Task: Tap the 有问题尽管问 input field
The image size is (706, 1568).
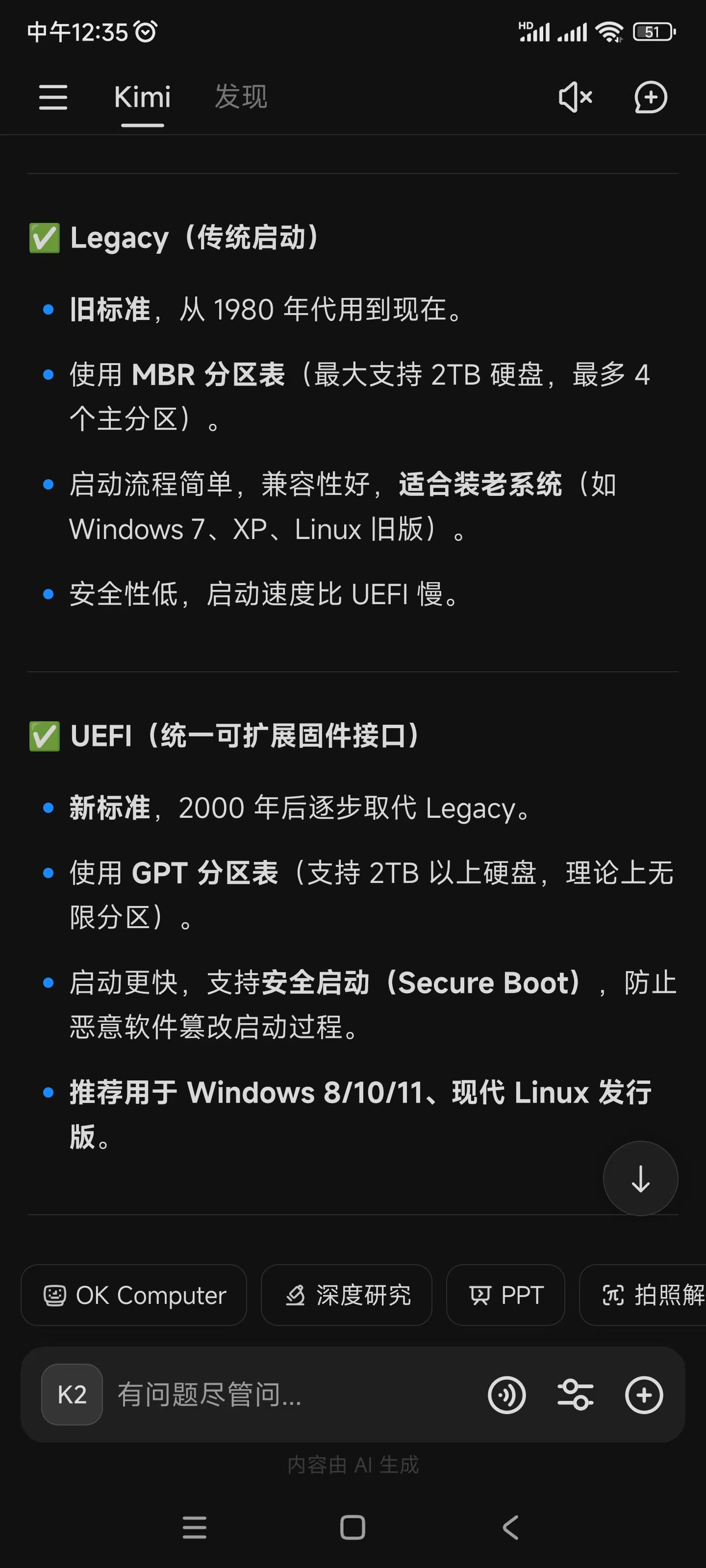Action: pyautogui.click(x=244, y=1395)
